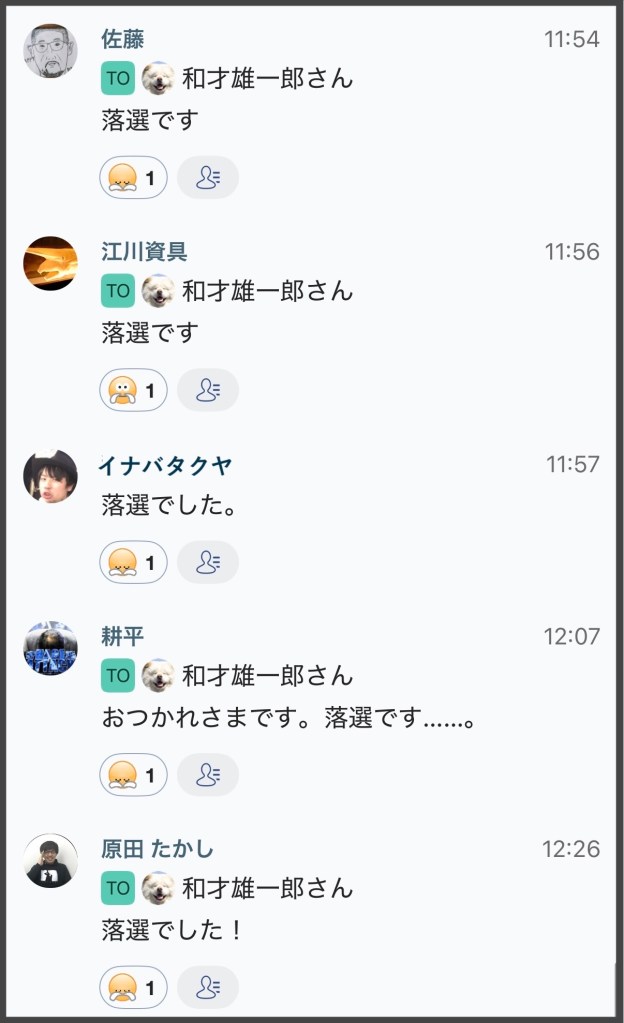Tap the reaction emoji under イナバタクヤ's message
Image resolution: width=624 pixels, height=1023 pixels.
(133, 562)
